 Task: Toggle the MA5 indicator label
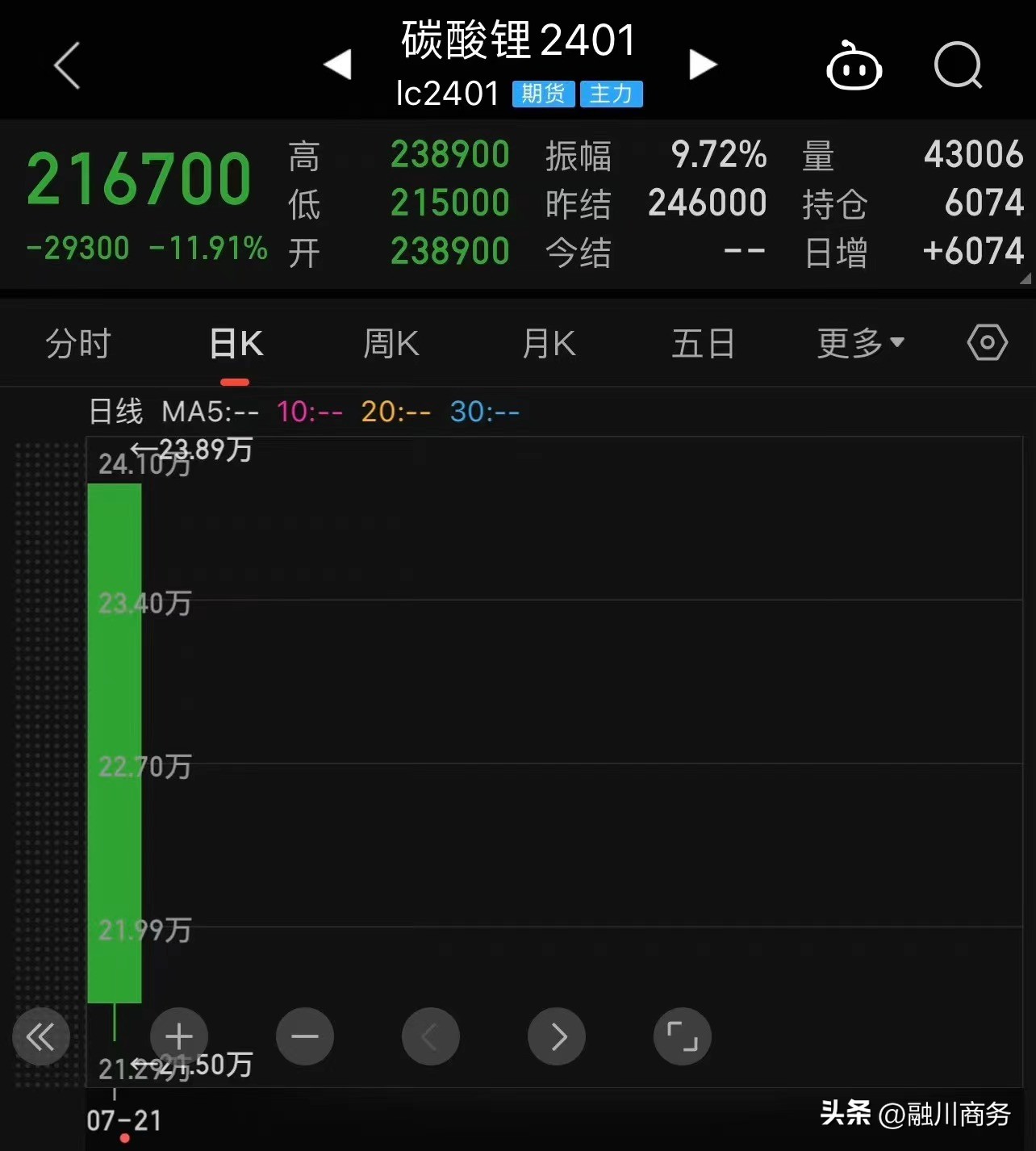210,412
